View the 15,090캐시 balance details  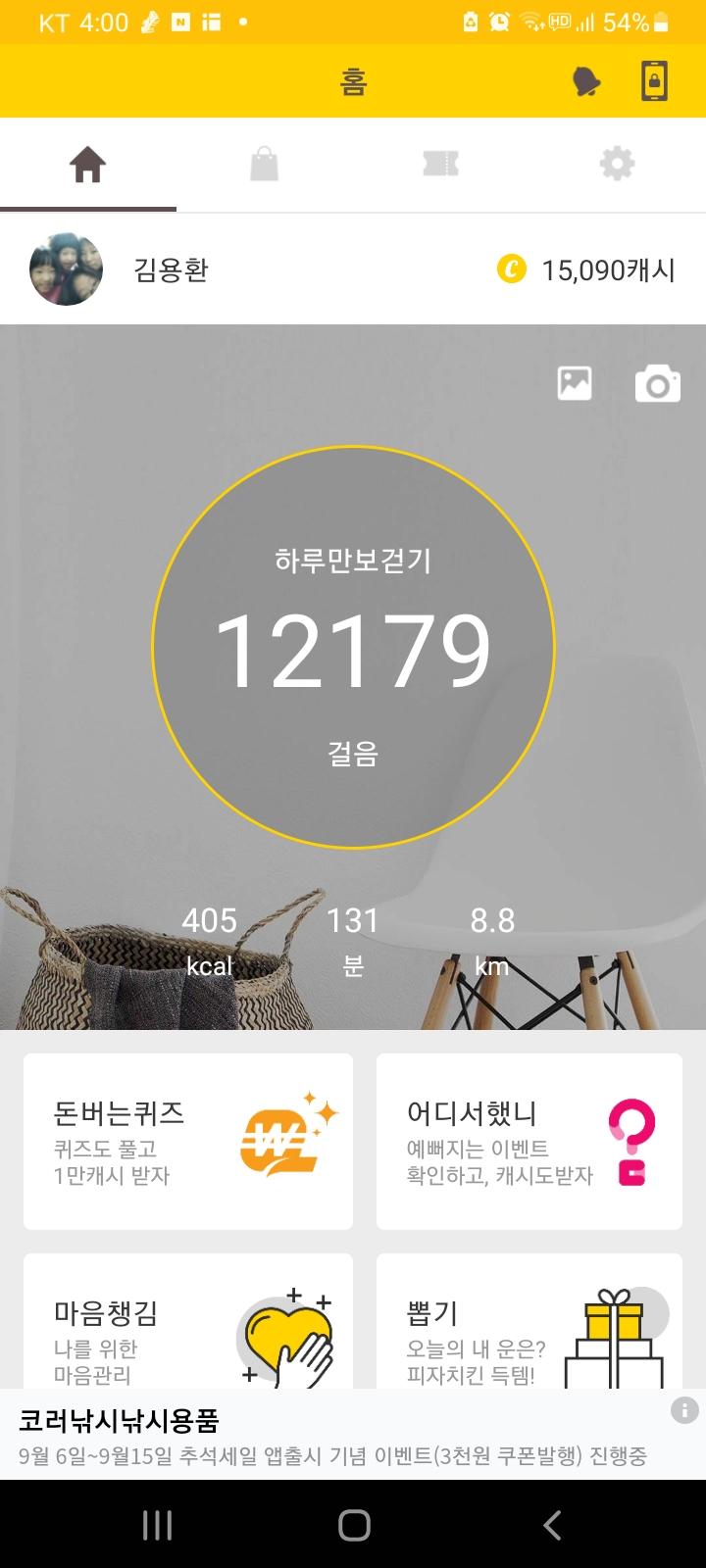point(587,269)
